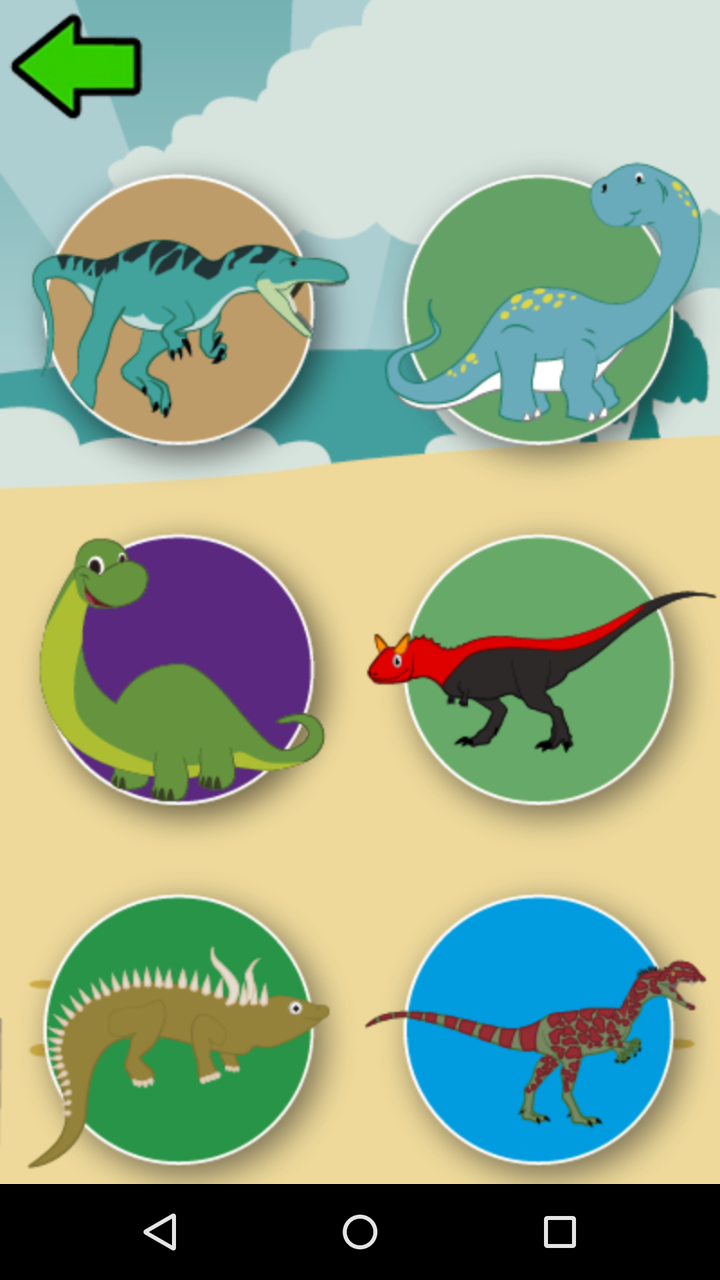720x1280 pixels.
Task: Select the teal striped dinosaur on tan circle
Action: 180,310
